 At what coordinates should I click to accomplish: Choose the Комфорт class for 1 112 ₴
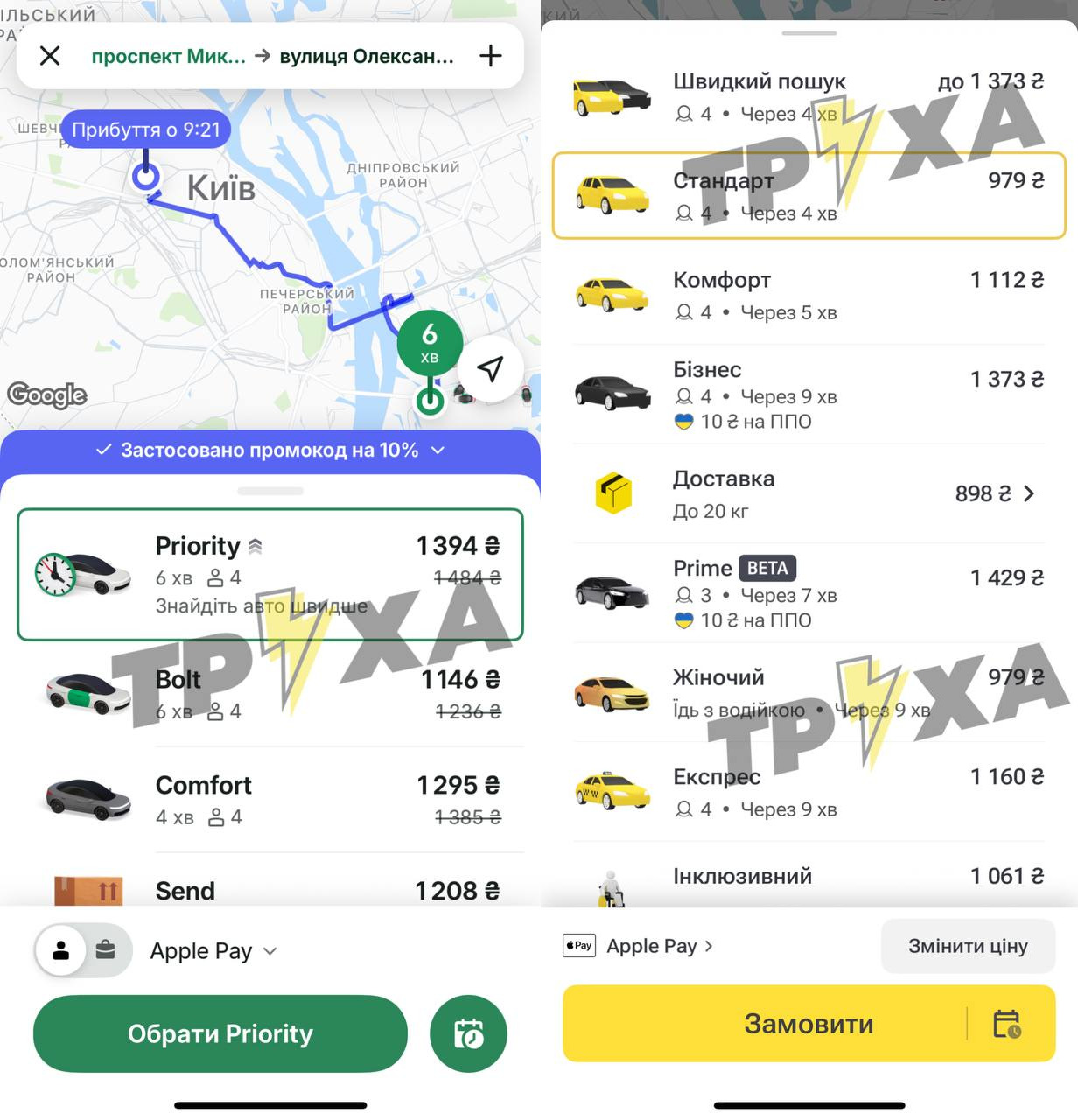click(x=808, y=295)
